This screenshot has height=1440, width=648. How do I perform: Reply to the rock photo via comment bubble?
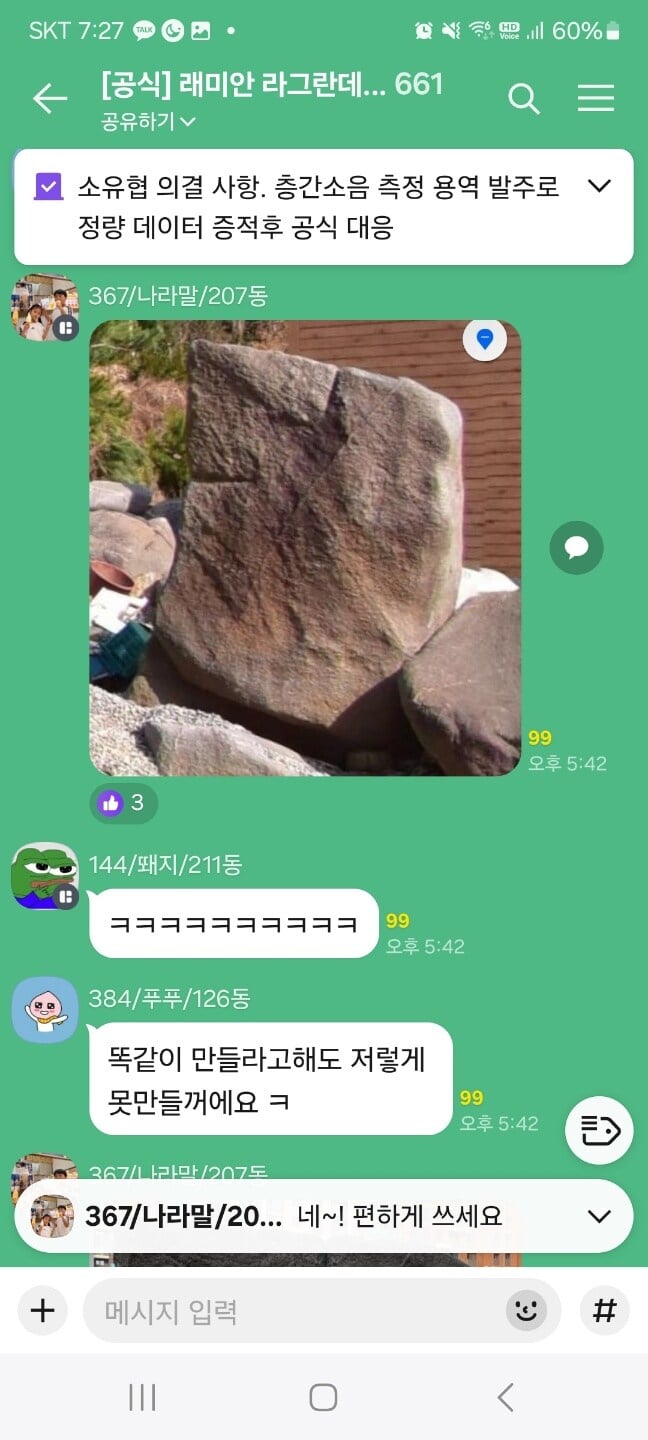click(x=576, y=547)
